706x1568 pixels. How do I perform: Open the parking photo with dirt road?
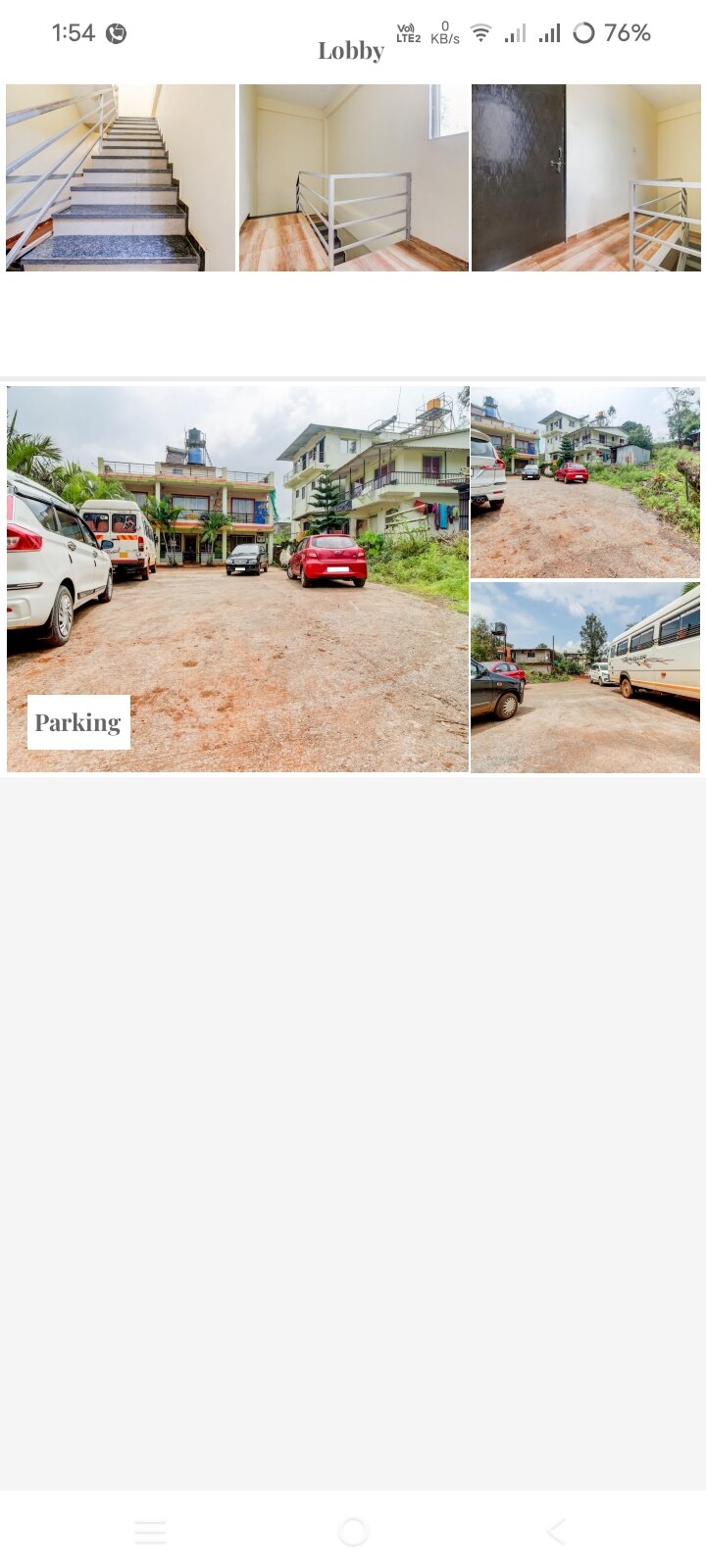click(585, 481)
